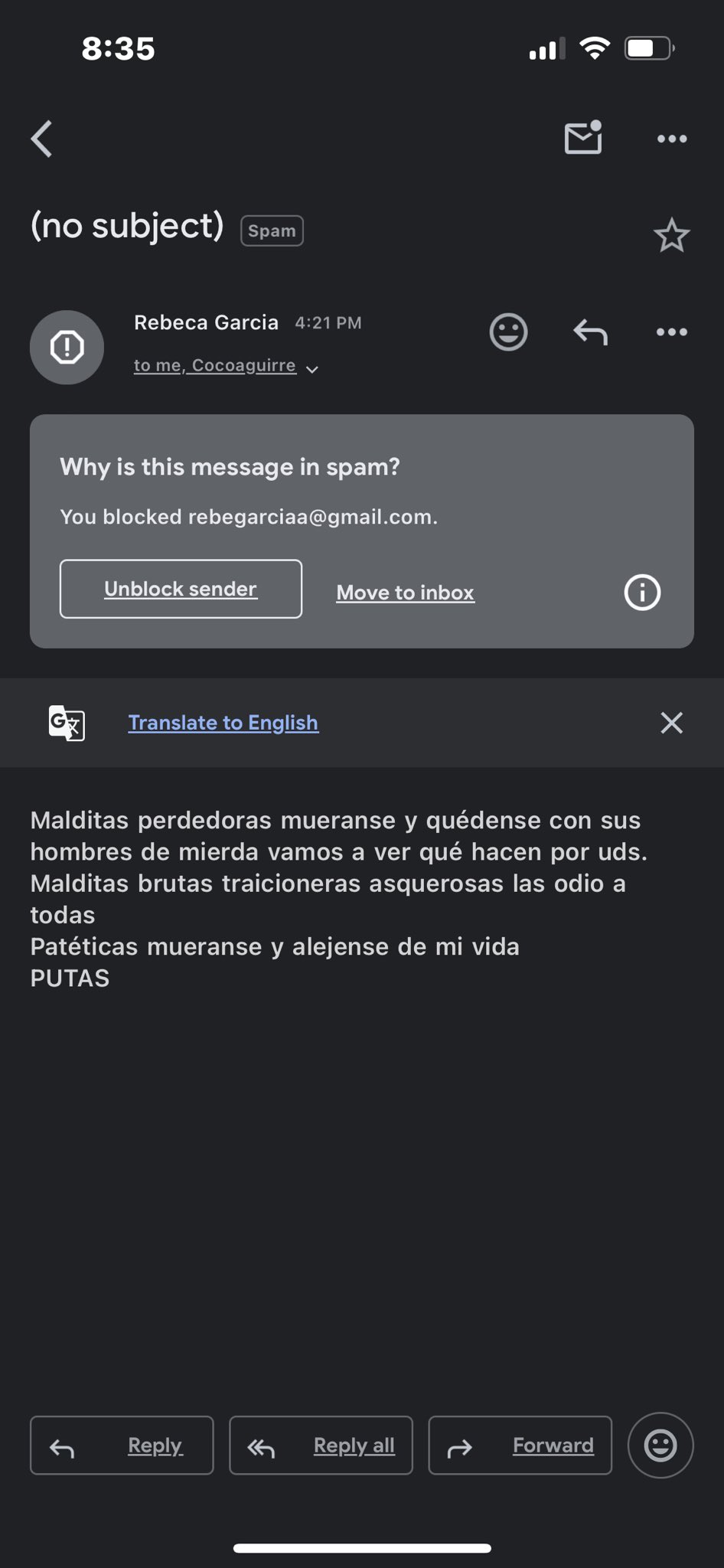Tap the reply arrow beside Rebeca Garcia

coord(590,332)
